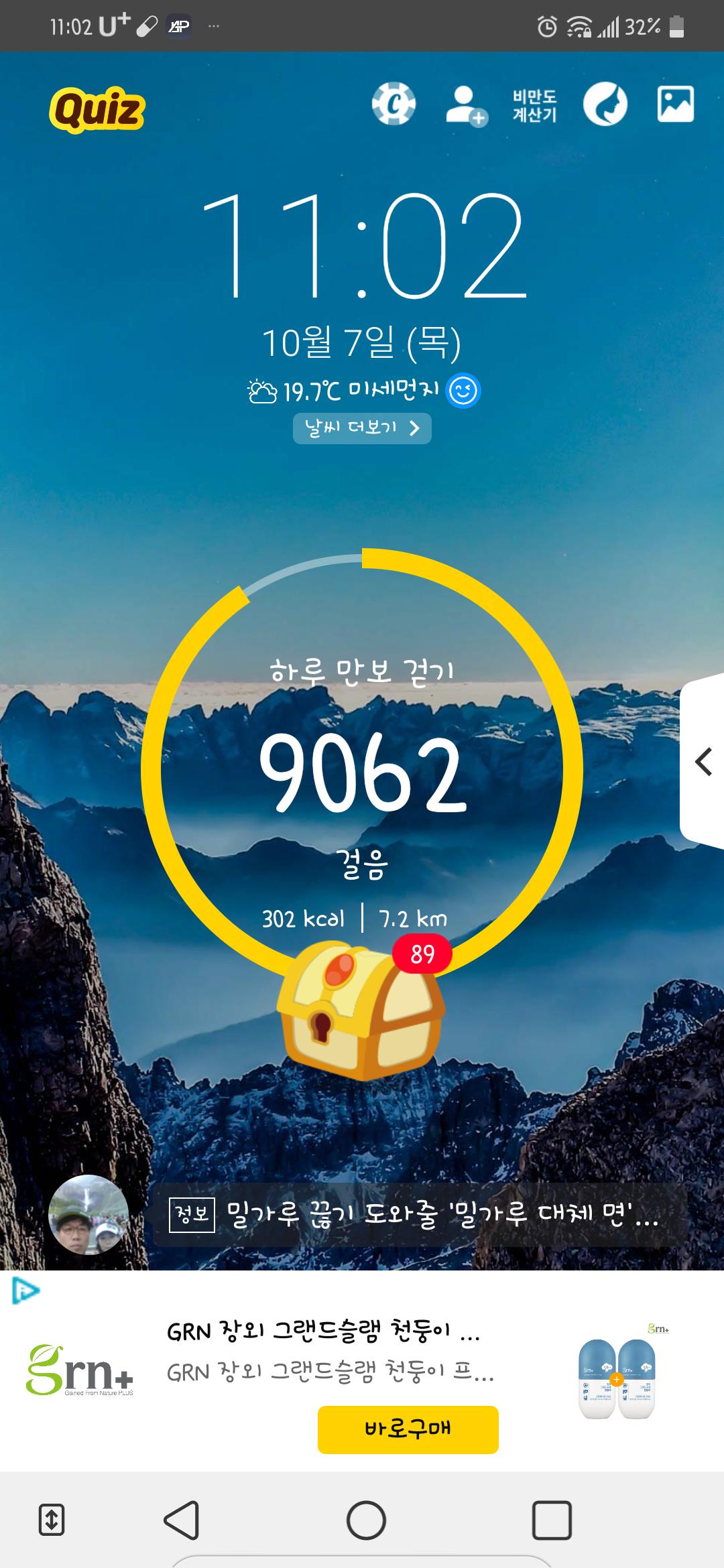Open the profile photo
This screenshot has width=724, height=1568.
coord(88,1215)
